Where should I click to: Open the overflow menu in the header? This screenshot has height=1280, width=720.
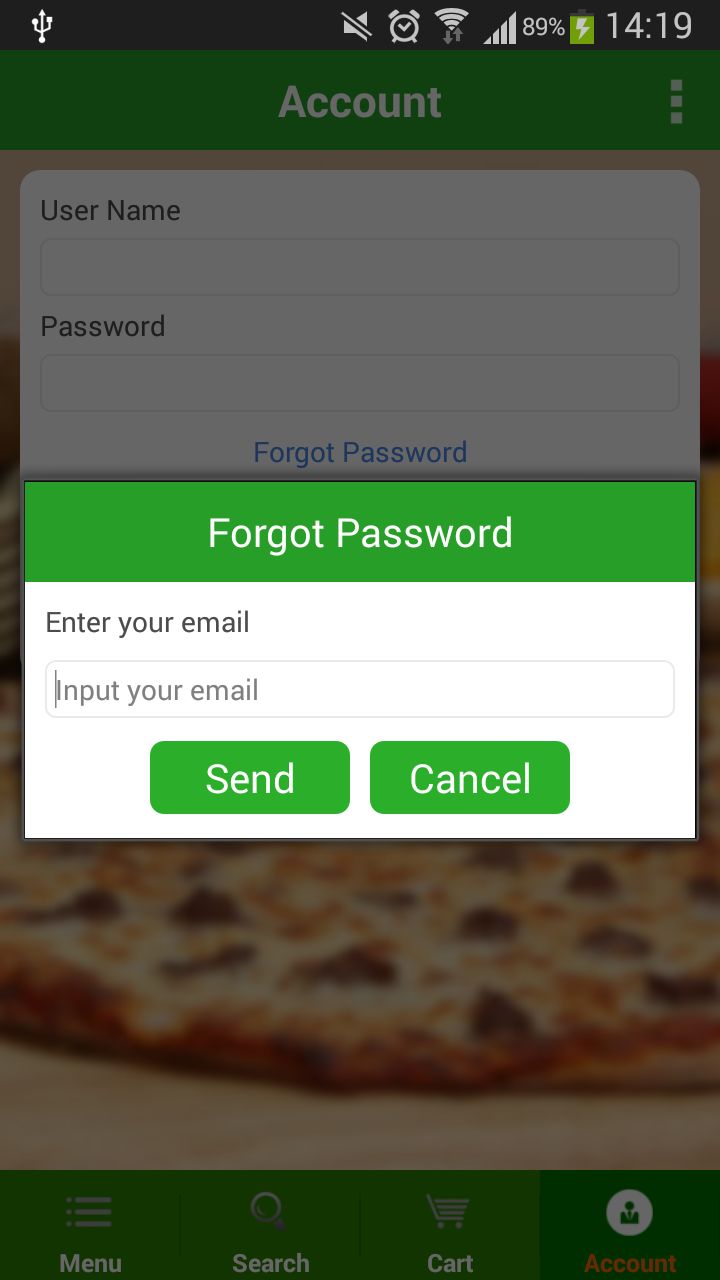click(x=676, y=102)
